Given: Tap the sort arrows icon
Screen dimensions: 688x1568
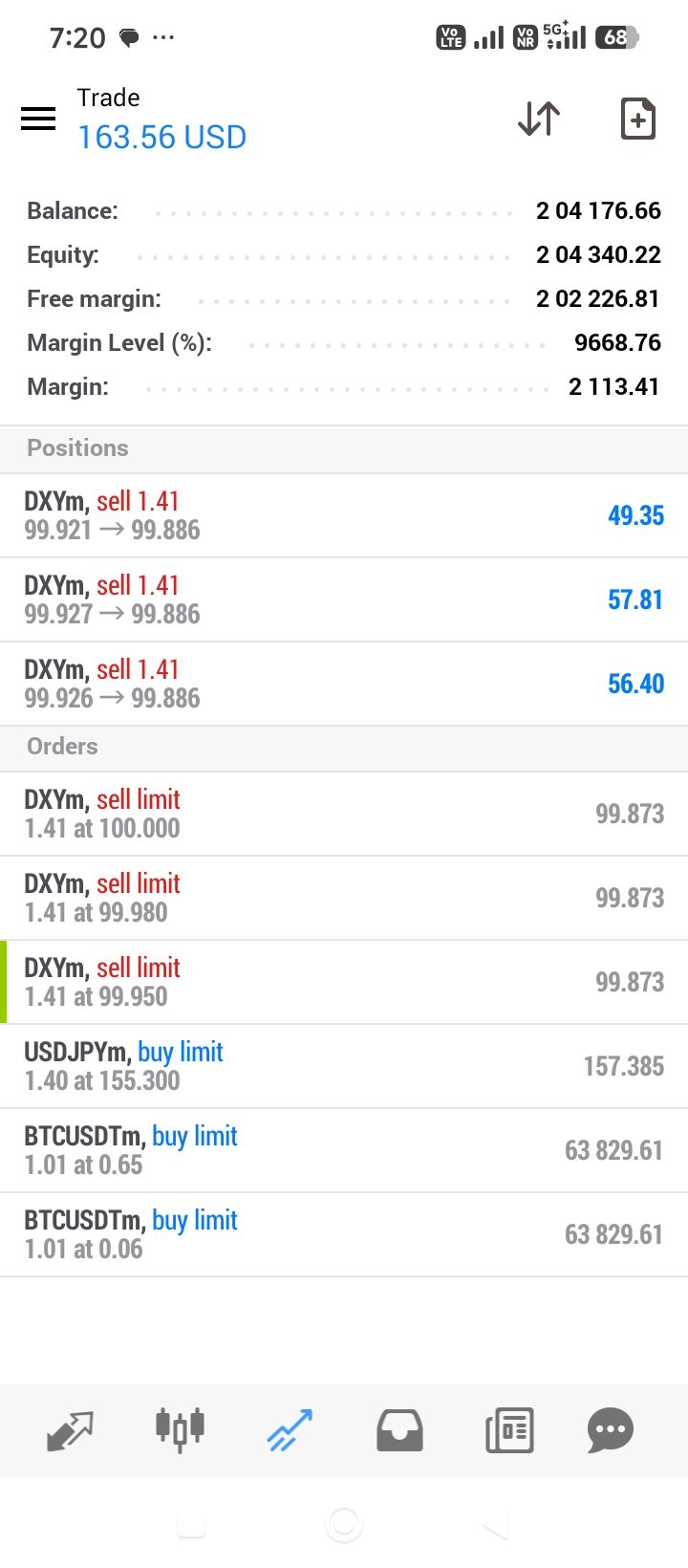Looking at the screenshot, I should 539,119.
